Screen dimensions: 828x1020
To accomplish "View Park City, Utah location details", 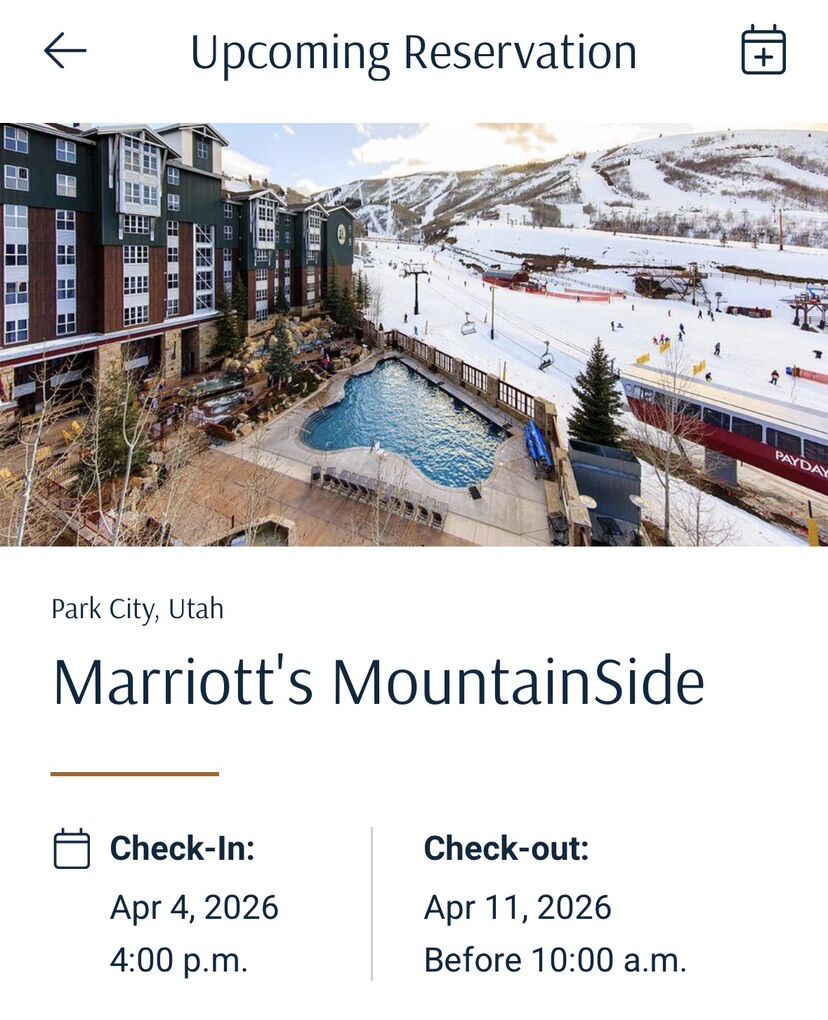I will click(136, 607).
